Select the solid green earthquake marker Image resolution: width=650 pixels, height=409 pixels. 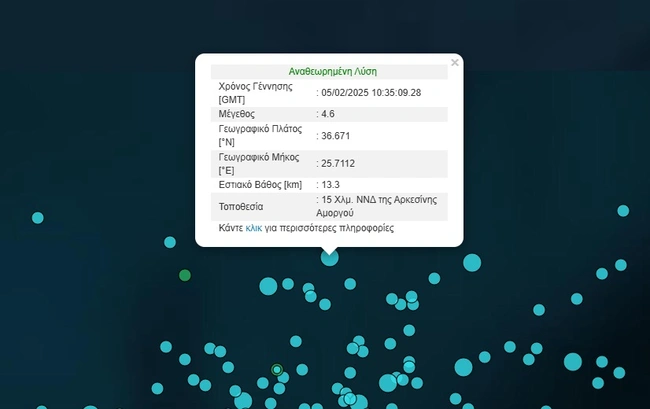185,275
